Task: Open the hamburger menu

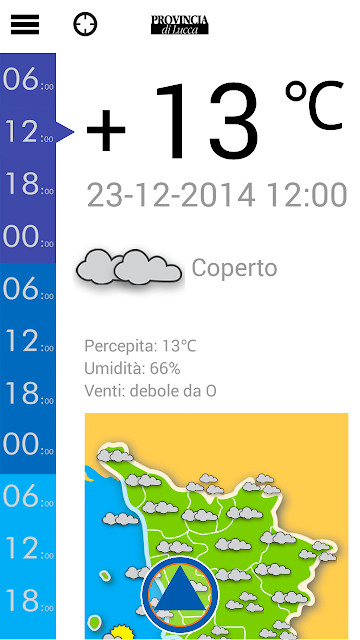Action: click(x=25, y=24)
